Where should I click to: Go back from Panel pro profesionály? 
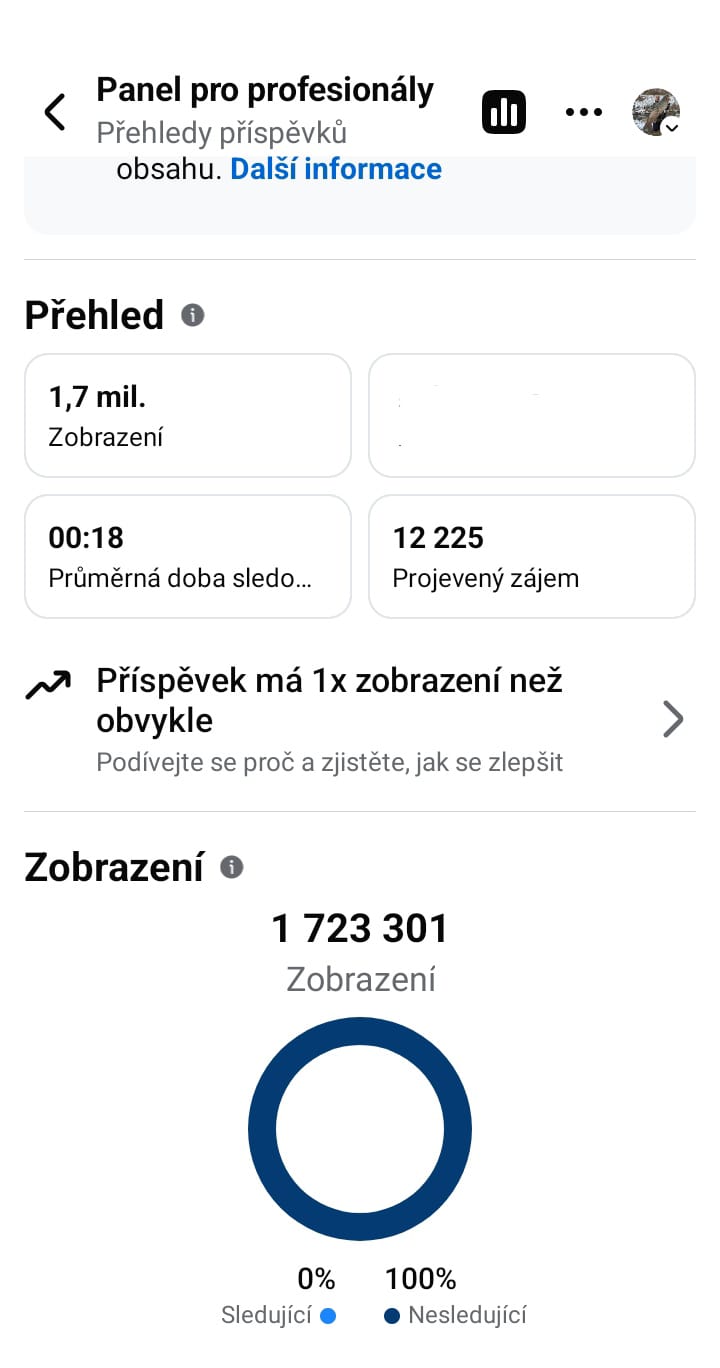(55, 112)
